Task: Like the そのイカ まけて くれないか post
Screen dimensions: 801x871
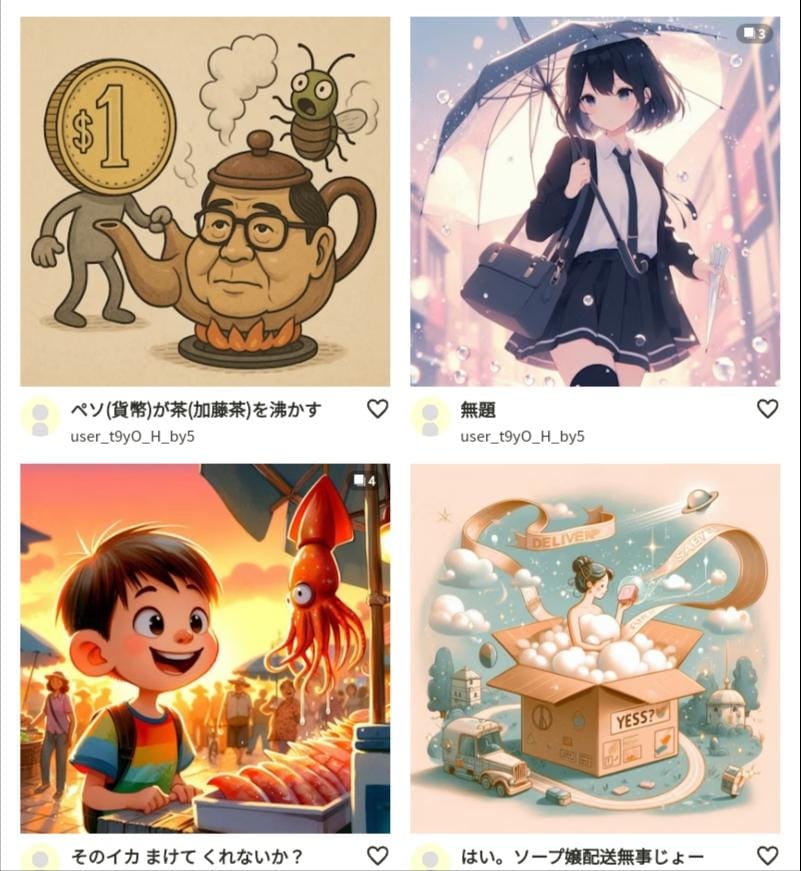Action: coord(377,856)
